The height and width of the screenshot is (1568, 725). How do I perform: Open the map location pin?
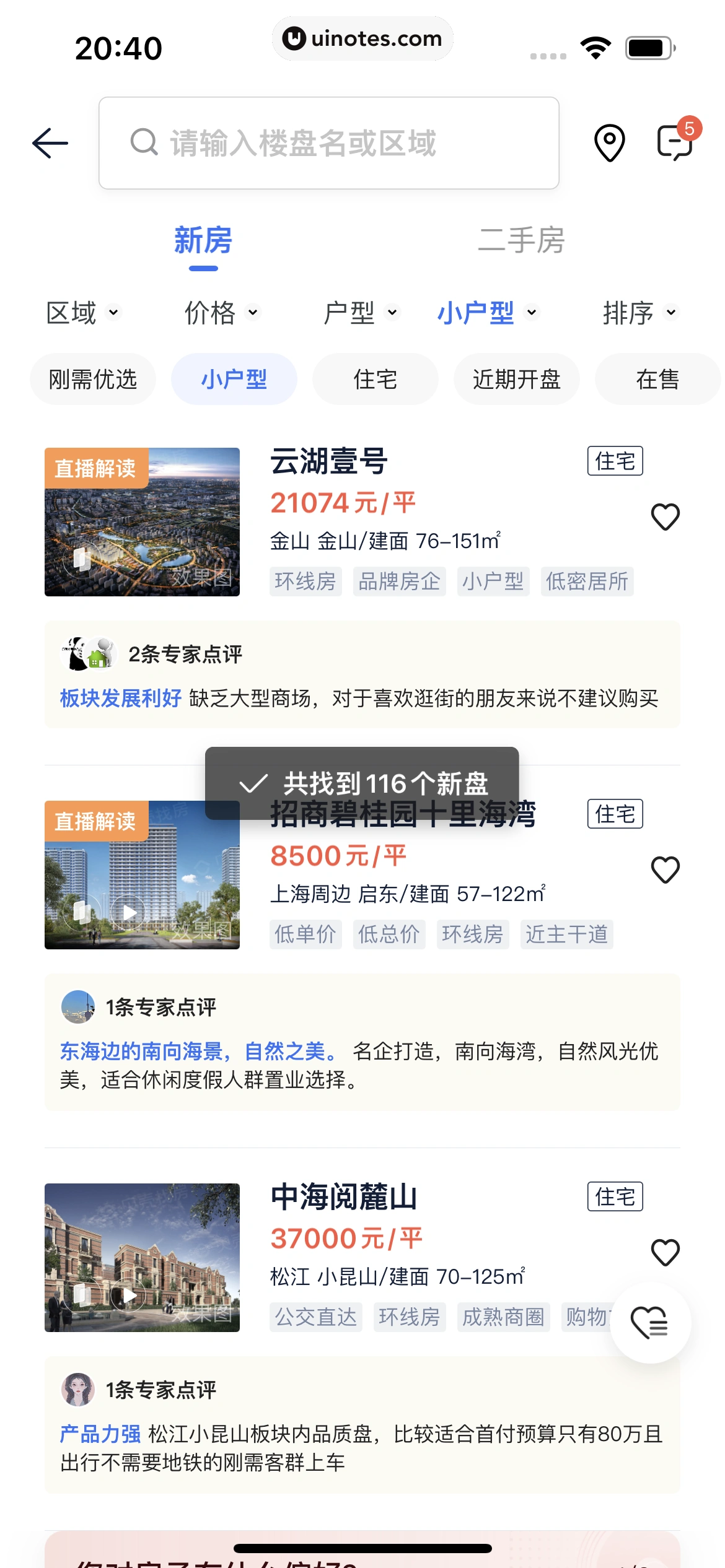click(x=609, y=143)
